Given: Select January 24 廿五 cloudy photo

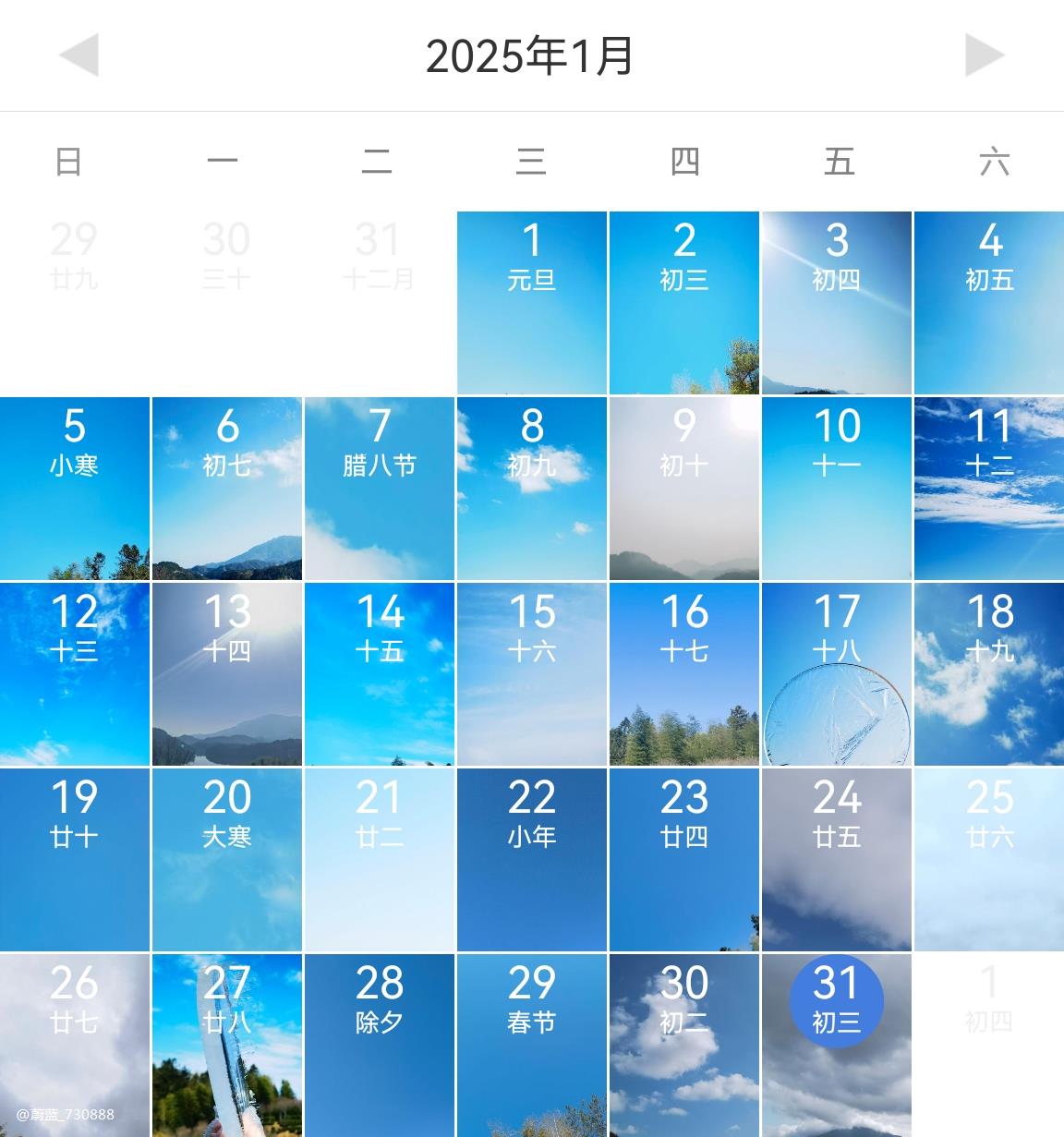Looking at the screenshot, I should pyautogui.click(x=836, y=860).
